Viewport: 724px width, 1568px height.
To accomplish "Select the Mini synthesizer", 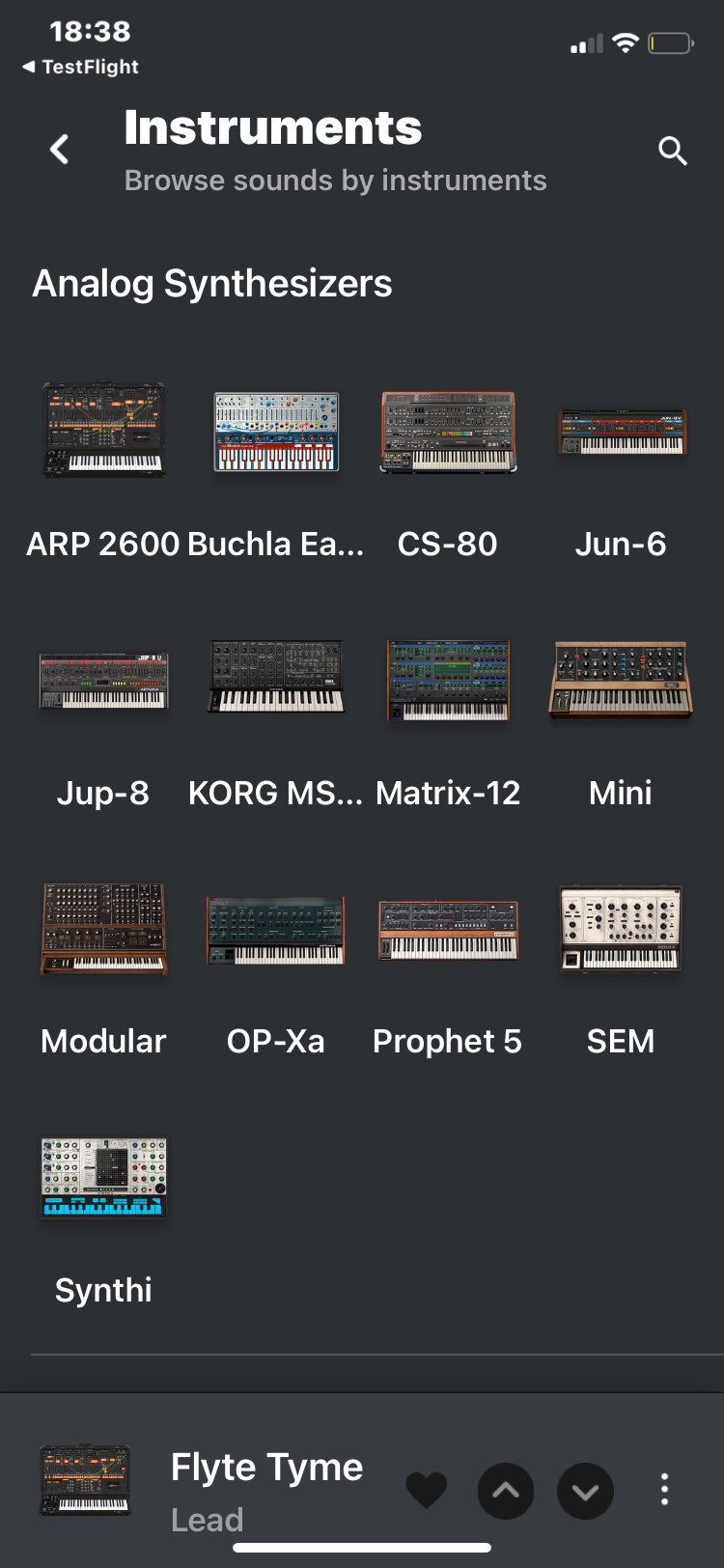I will tap(621, 680).
